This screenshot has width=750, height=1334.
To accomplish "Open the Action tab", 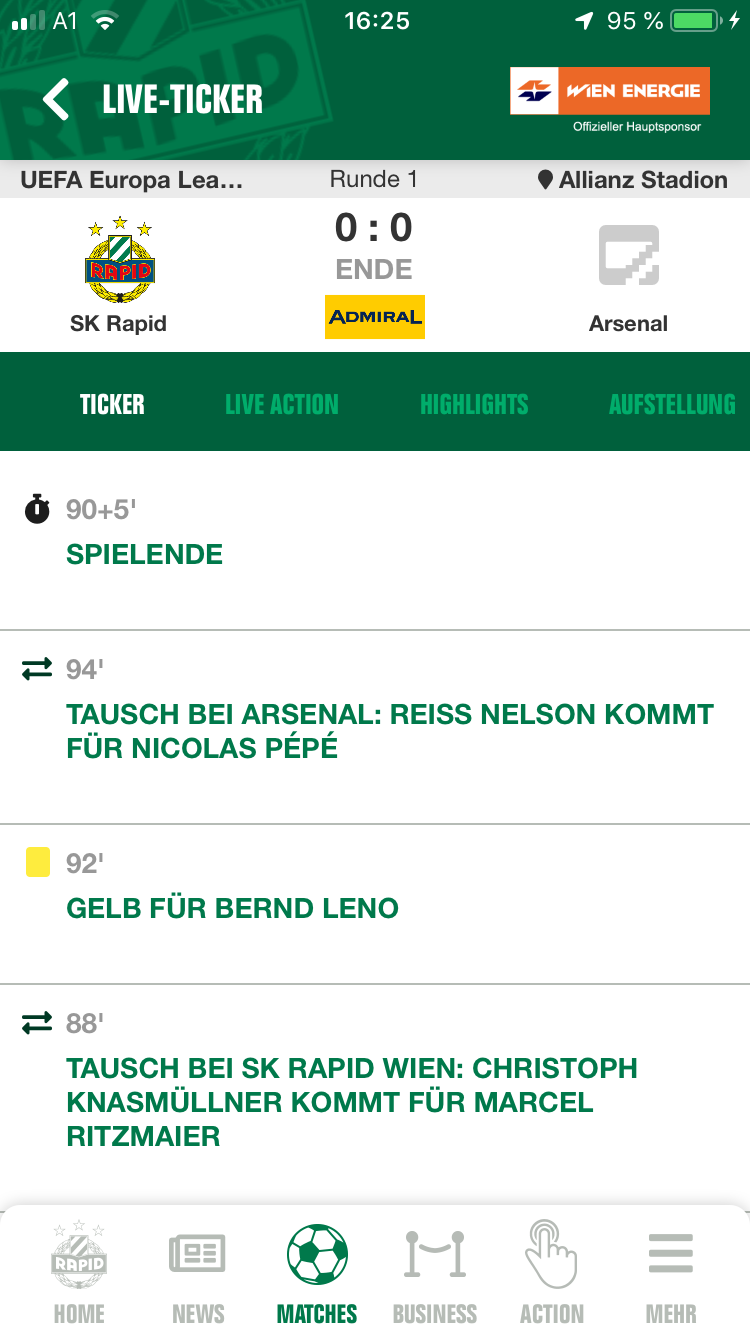I will 552,1271.
